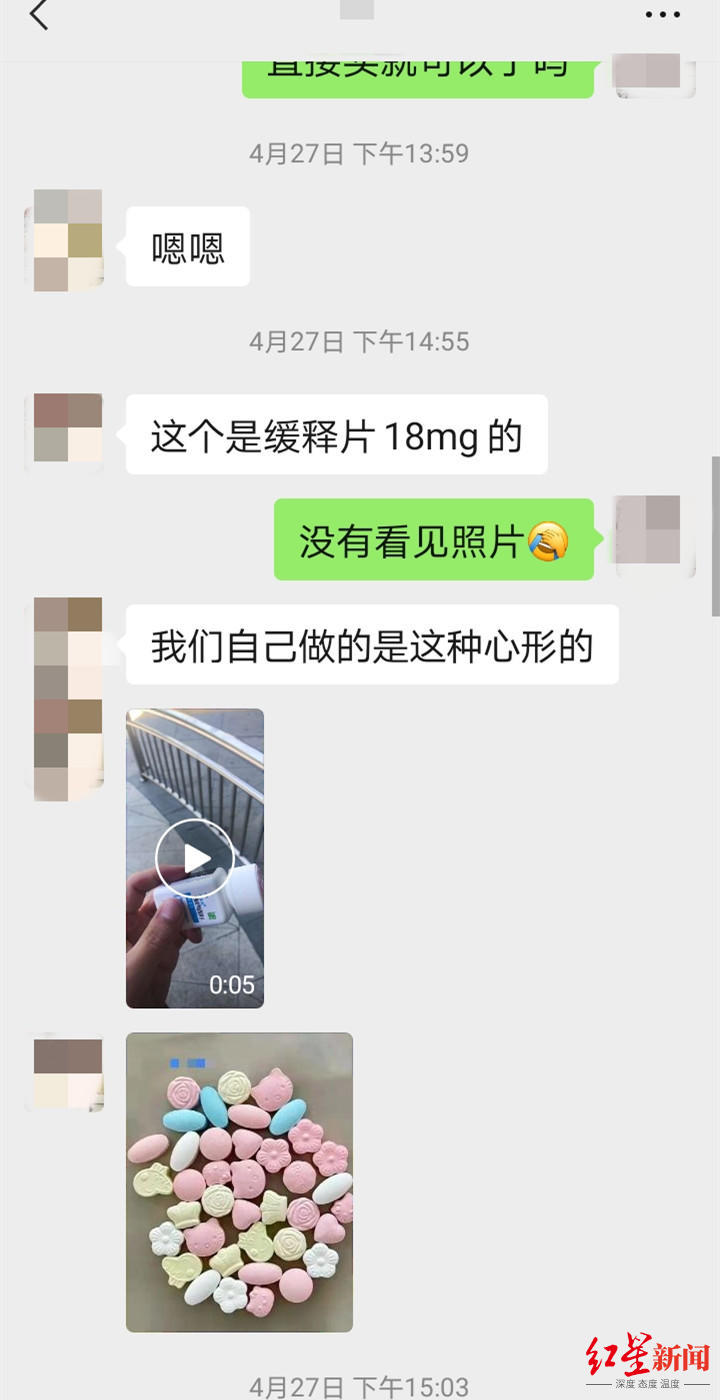Viewport: 720px width, 1400px height.
Task: Go back to the chat list
Action: [x=39, y=15]
